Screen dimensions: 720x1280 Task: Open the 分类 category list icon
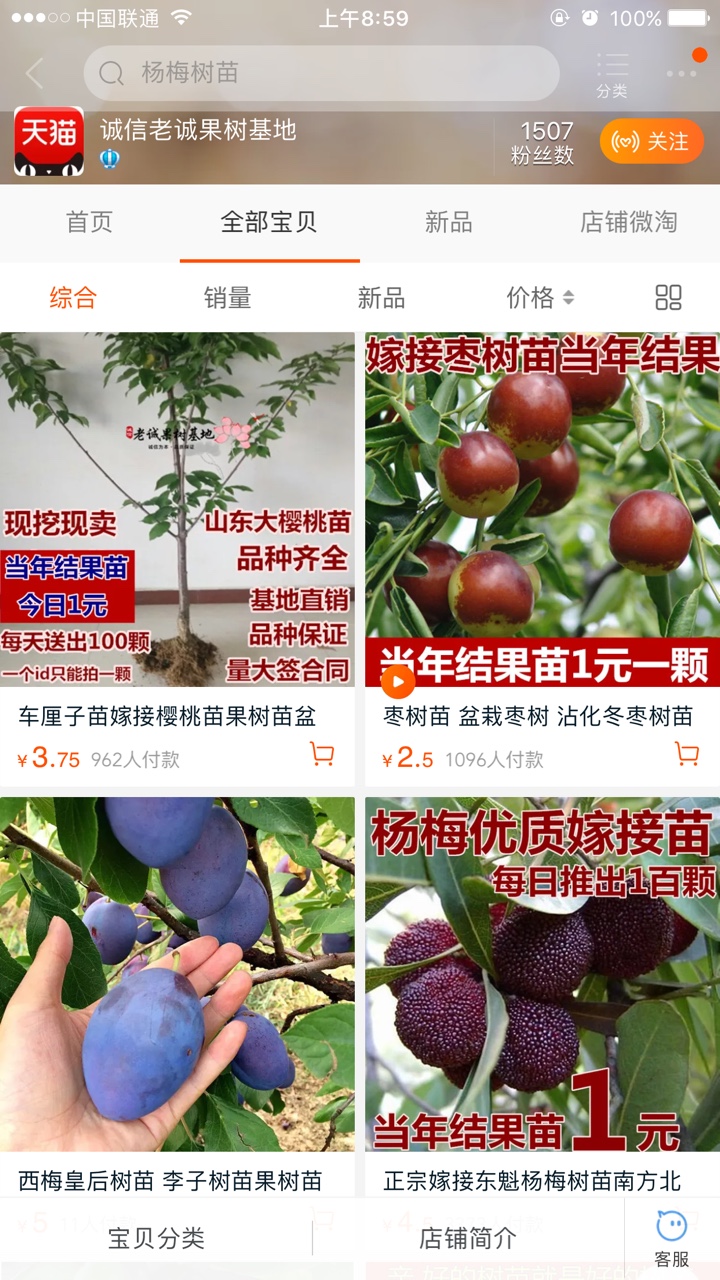(612, 75)
